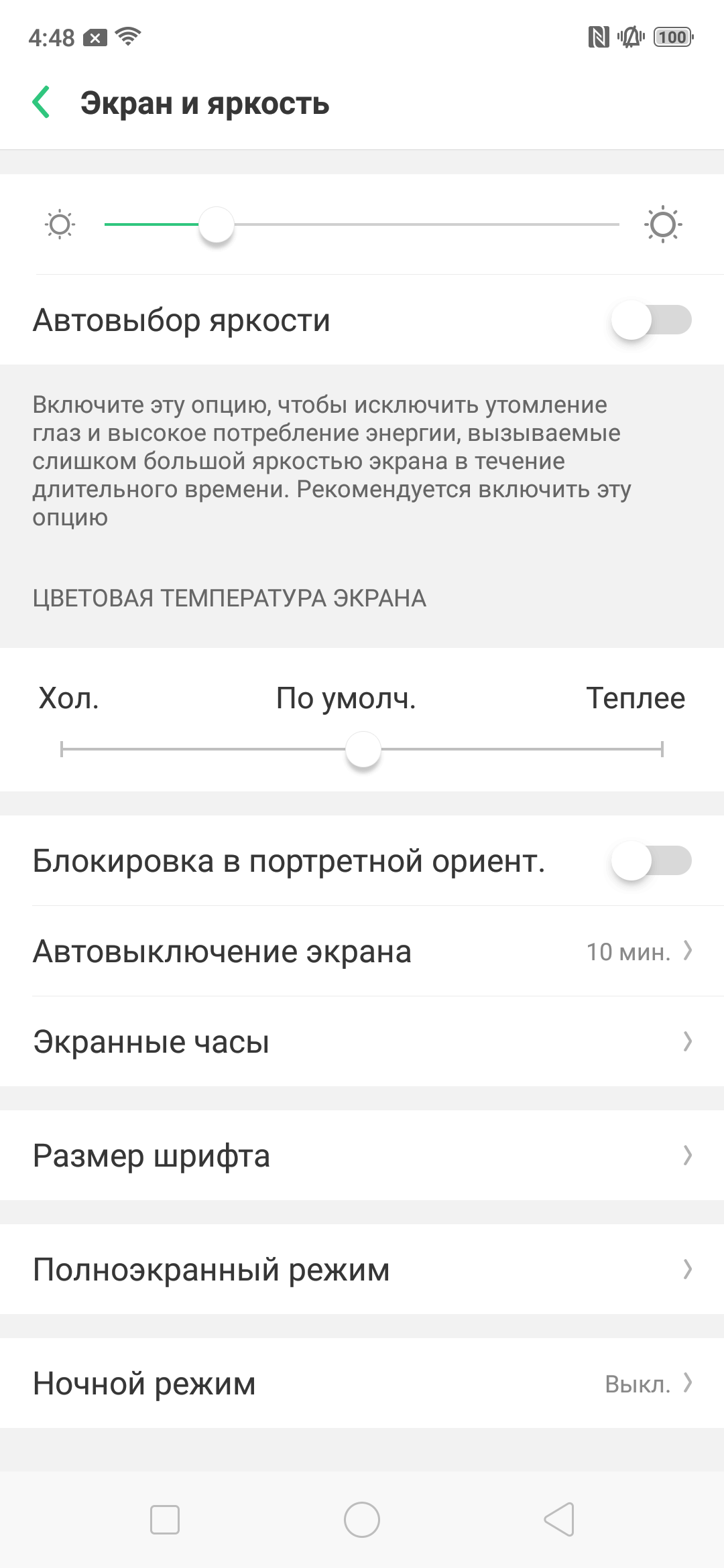The image size is (724, 1568).
Task: Open recent apps from navigation bar
Action: tap(165, 1519)
